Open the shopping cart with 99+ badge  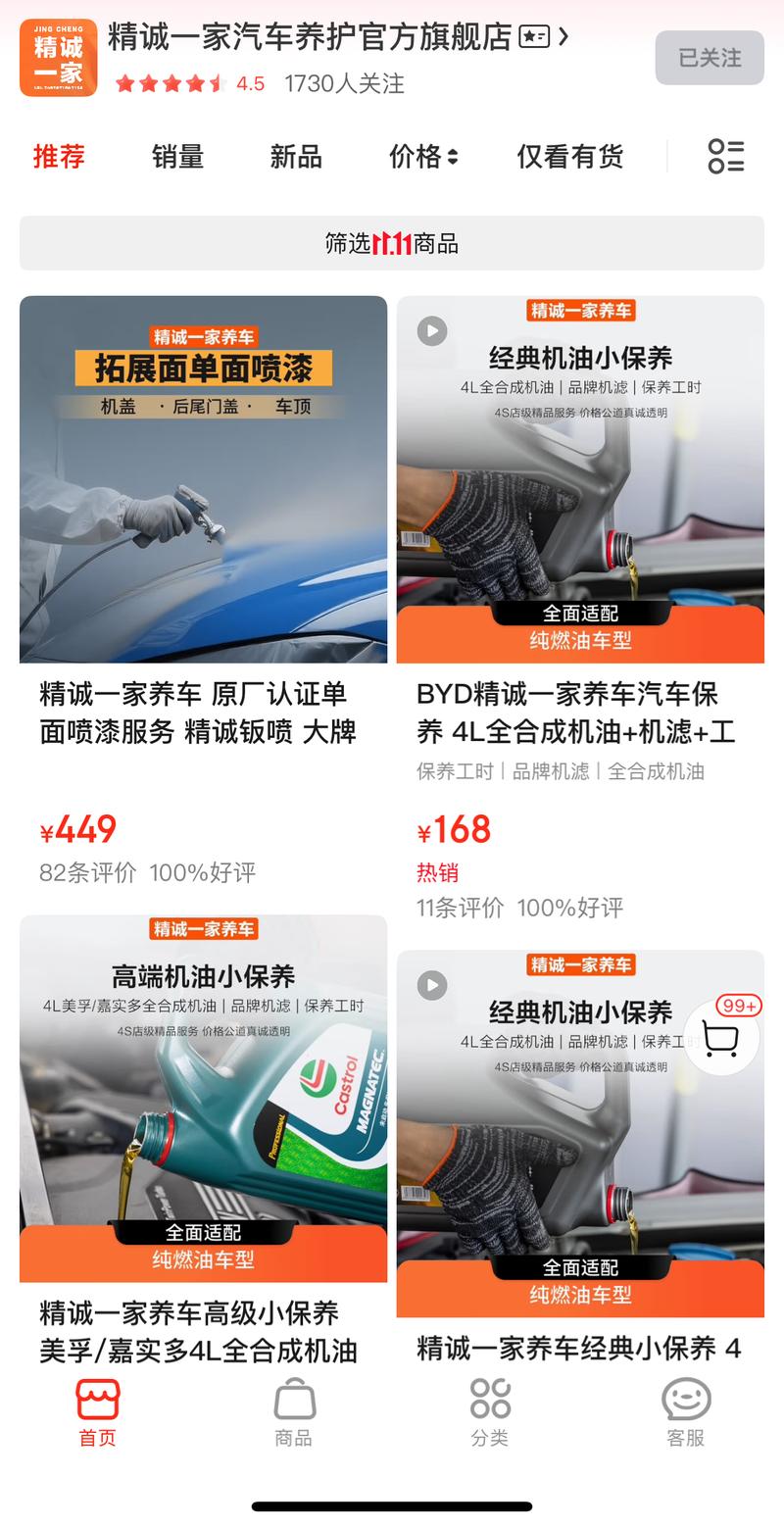click(x=722, y=1037)
